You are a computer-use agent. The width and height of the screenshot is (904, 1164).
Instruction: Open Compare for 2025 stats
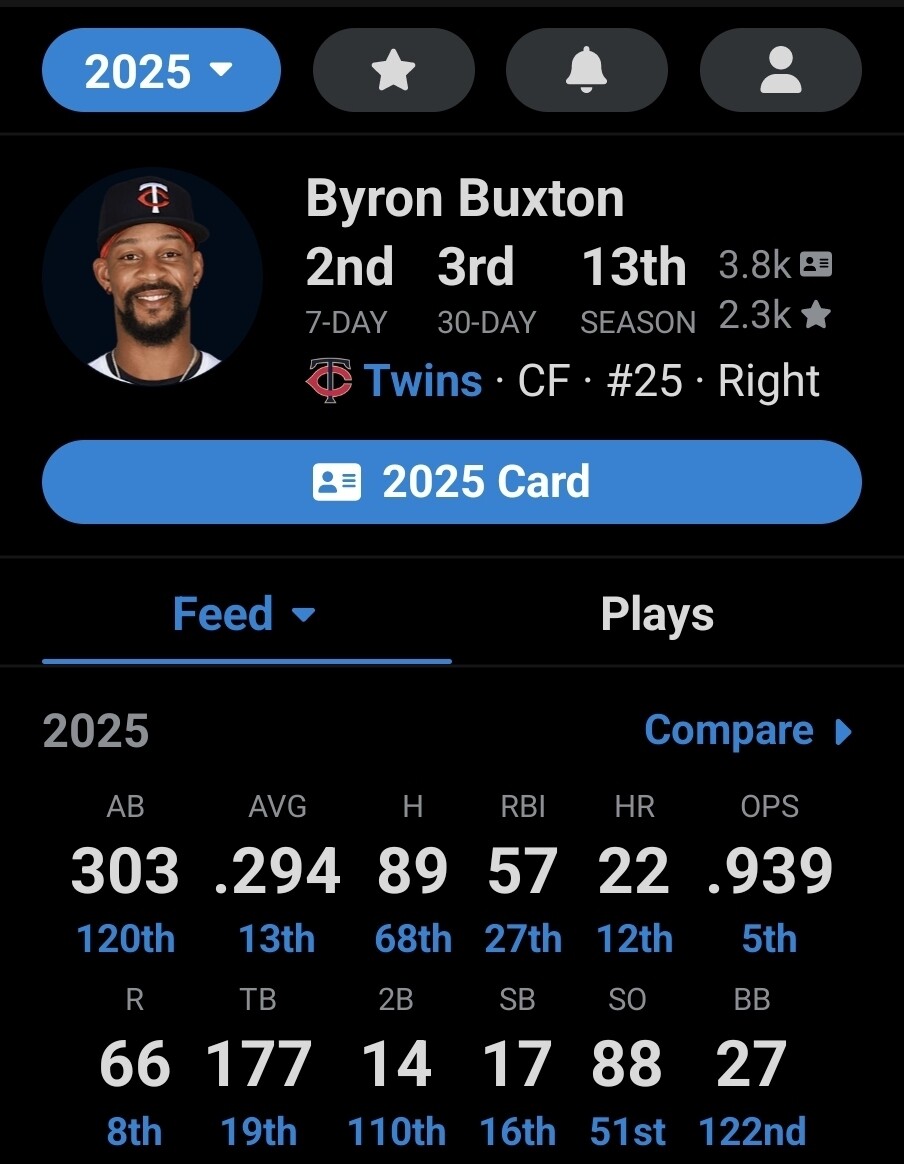pyautogui.click(x=748, y=731)
